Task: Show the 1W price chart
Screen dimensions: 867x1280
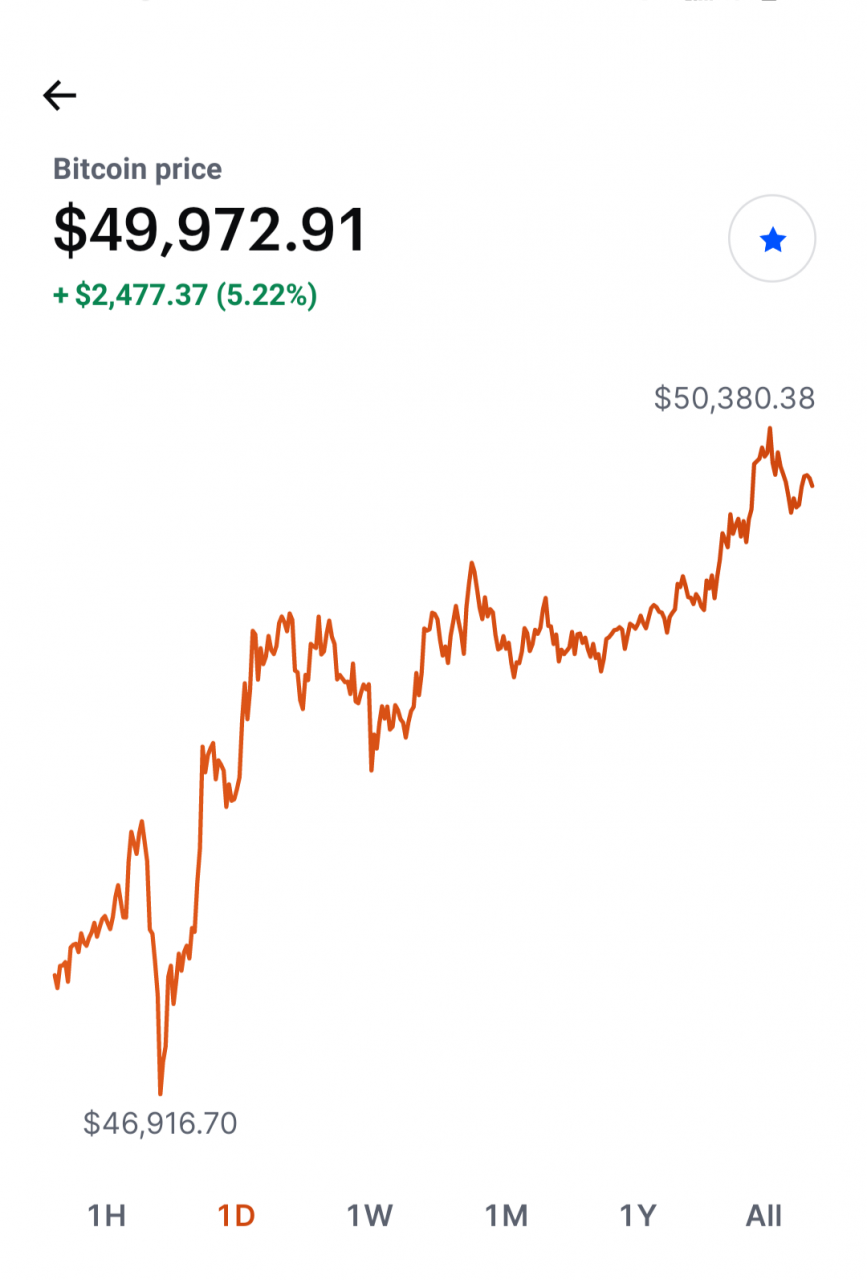Action: 370,1216
